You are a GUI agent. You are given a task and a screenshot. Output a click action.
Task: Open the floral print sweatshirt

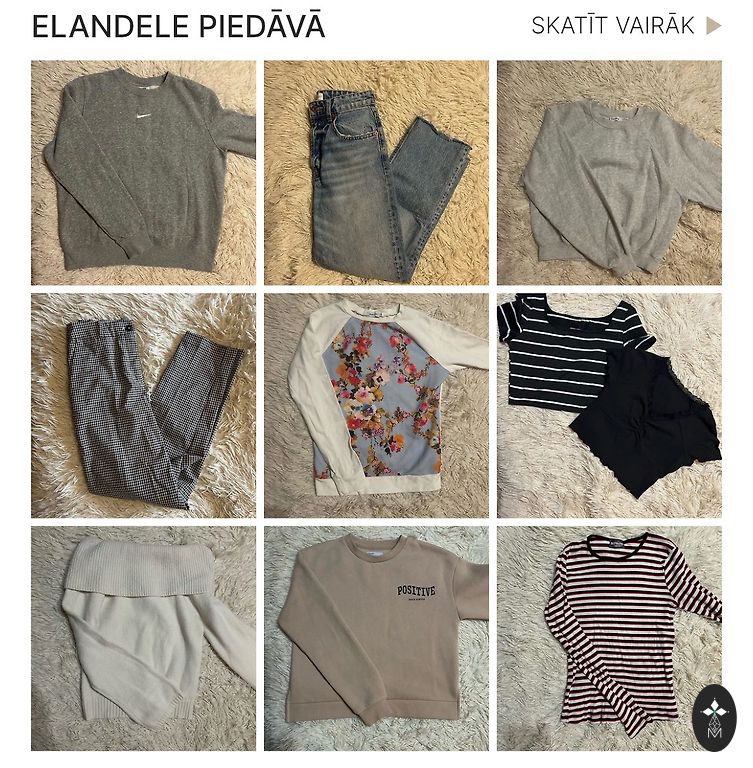coord(376,405)
